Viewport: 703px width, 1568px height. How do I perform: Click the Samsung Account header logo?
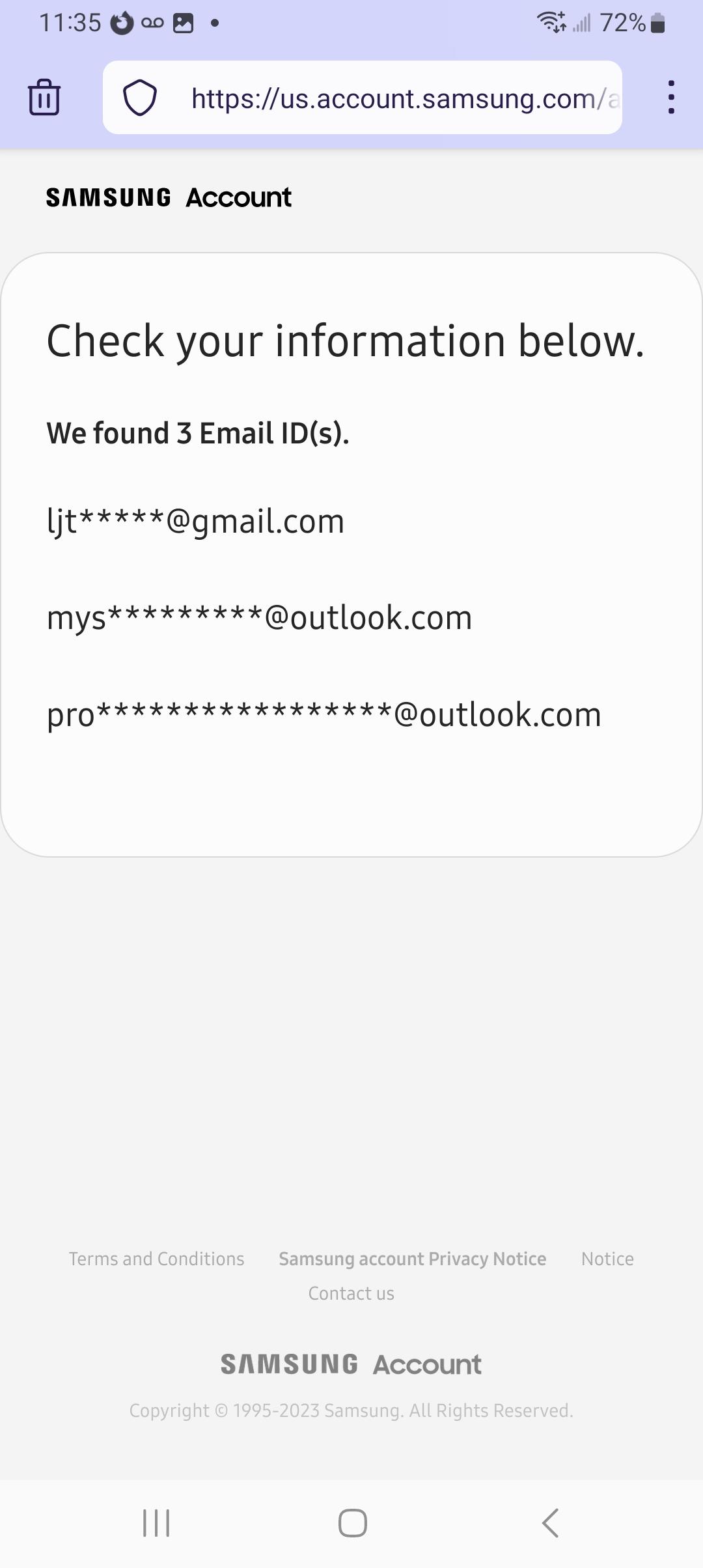tap(168, 197)
